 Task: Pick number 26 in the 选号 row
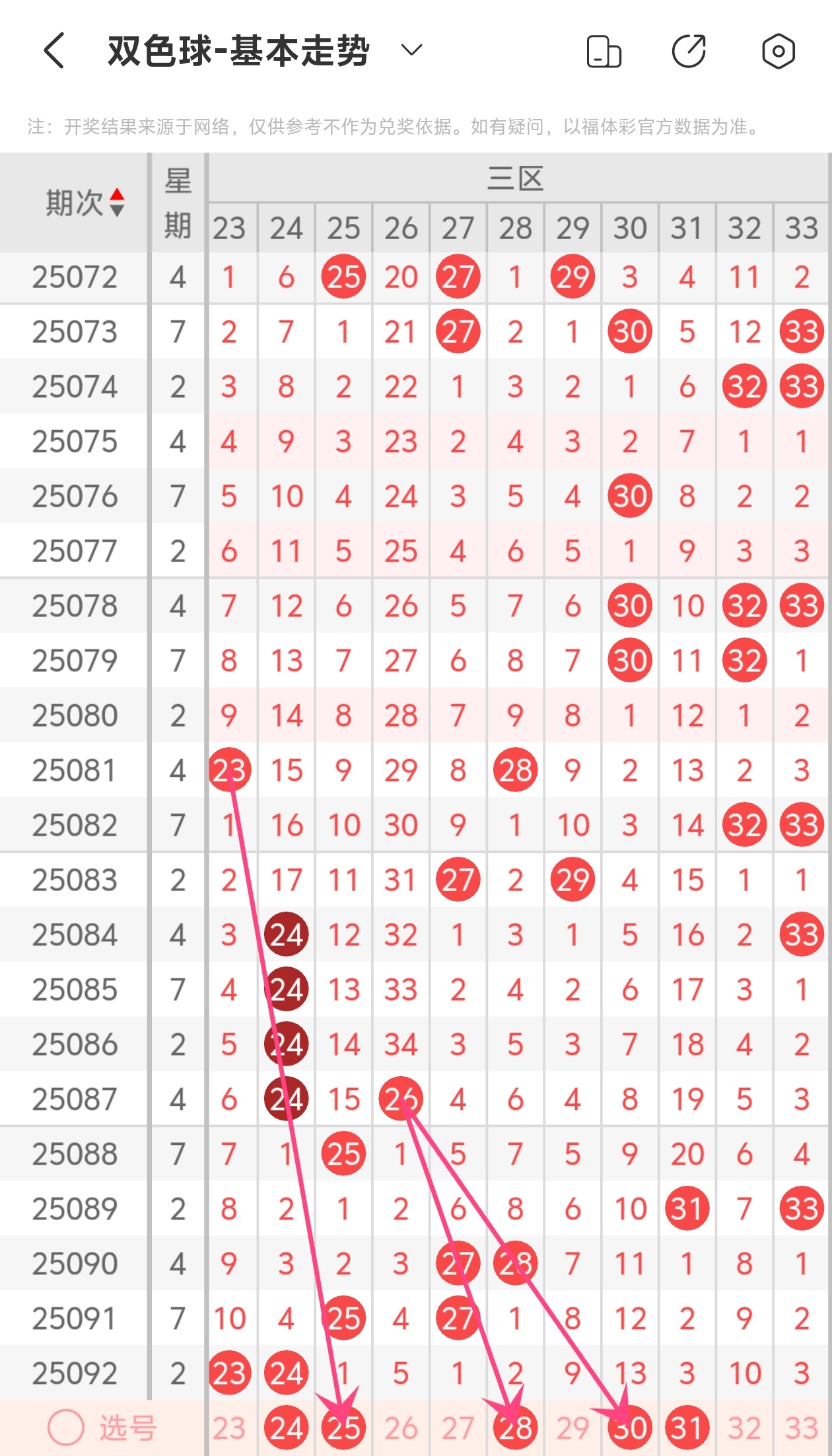401,1428
